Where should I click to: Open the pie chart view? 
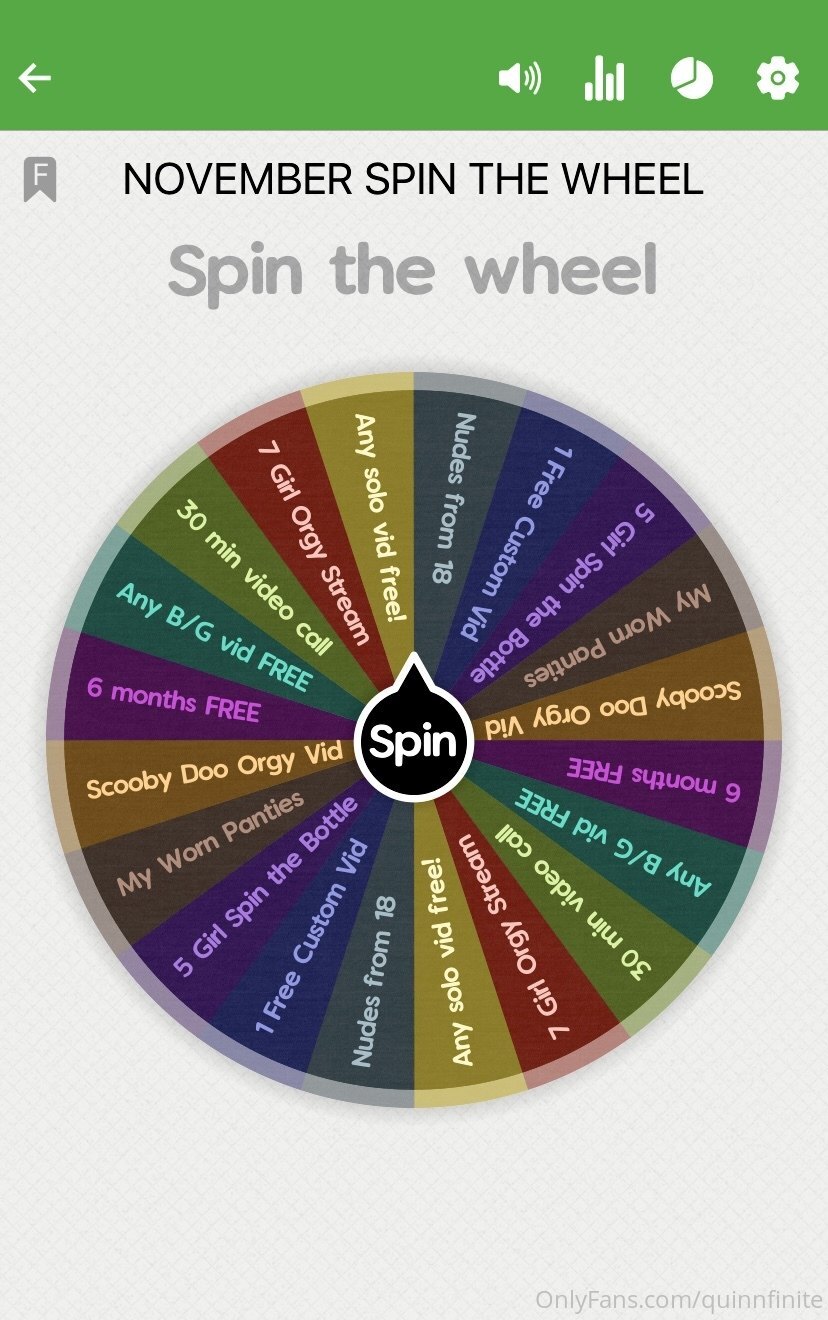tap(691, 78)
